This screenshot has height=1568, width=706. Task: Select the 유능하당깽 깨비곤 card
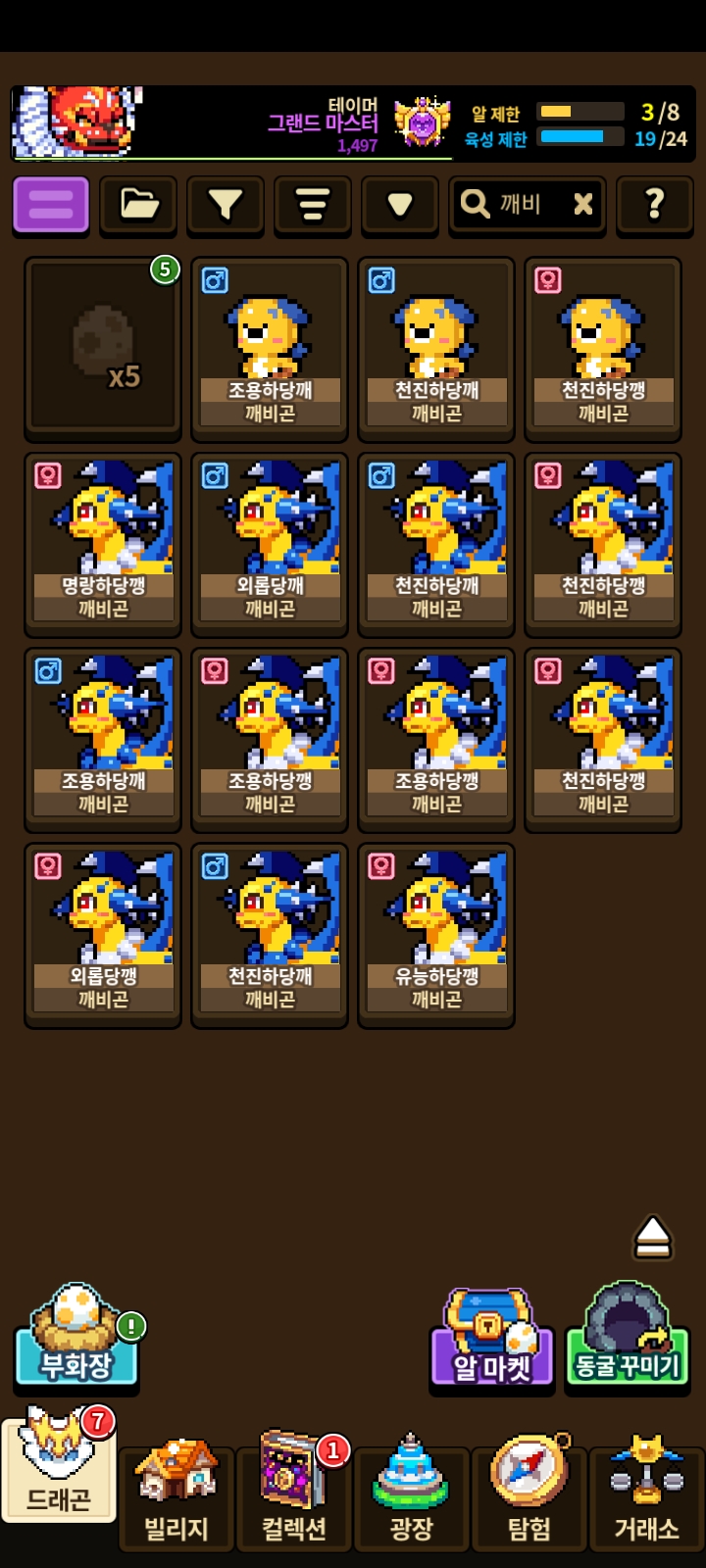click(436, 934)
